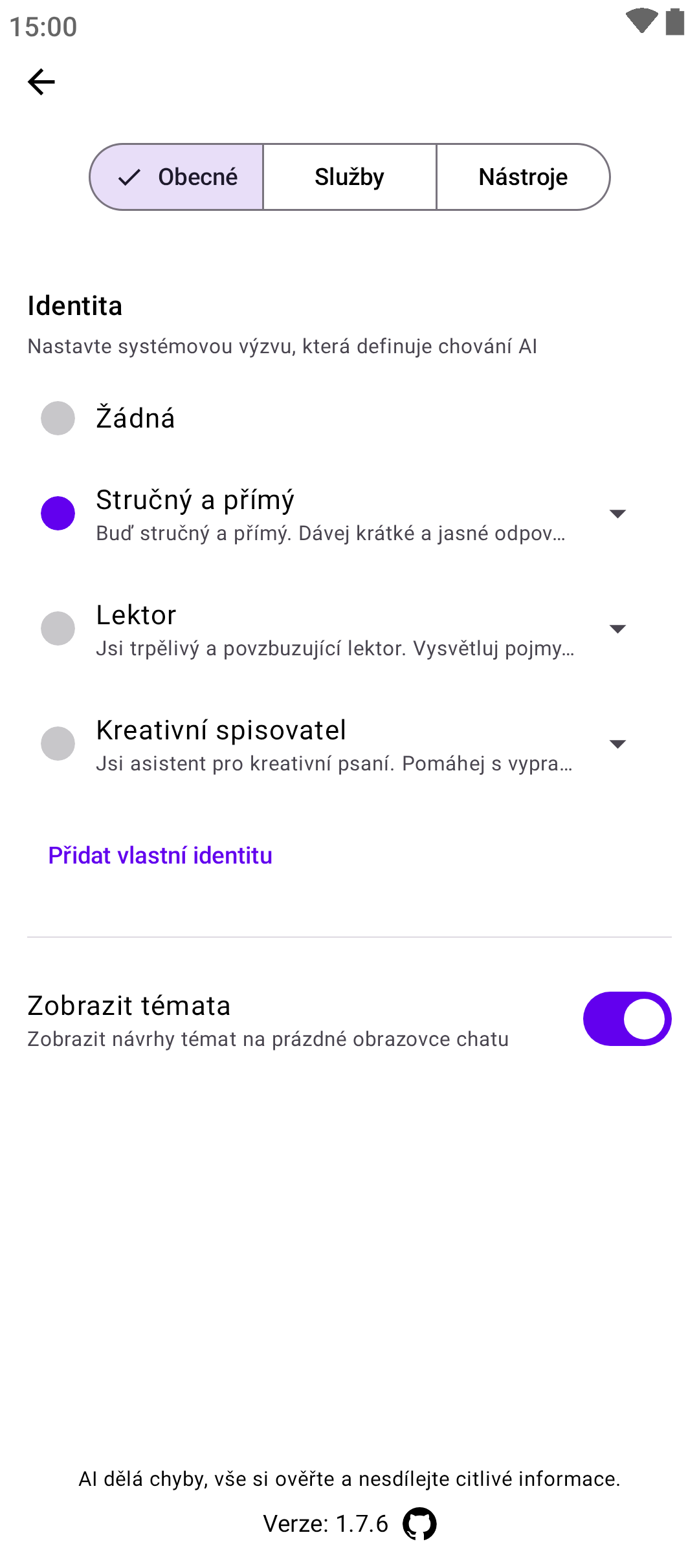Select the Stručný a přímý radio button
This screenshot has width=699, height=1568.
58,514
